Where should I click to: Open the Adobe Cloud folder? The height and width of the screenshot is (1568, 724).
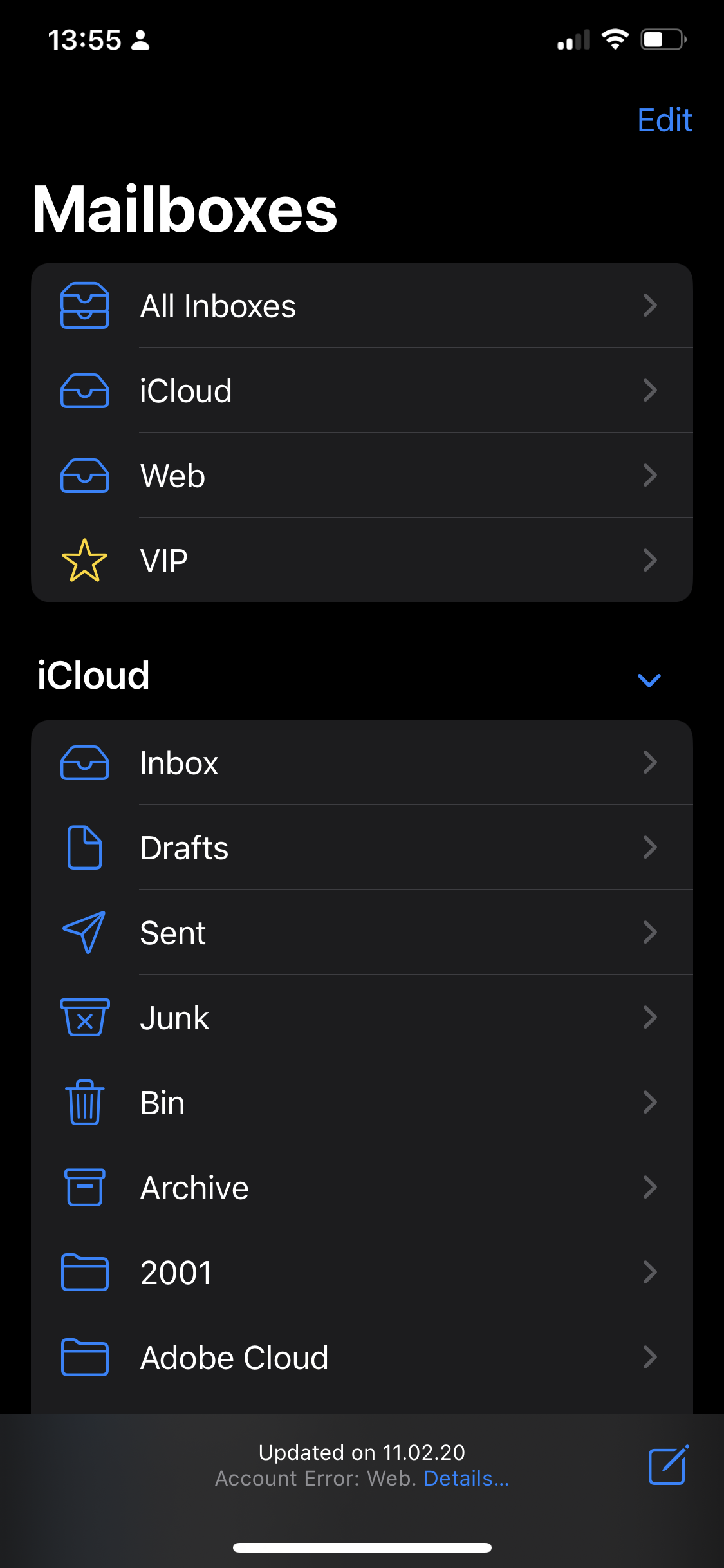coord(362,1358)
